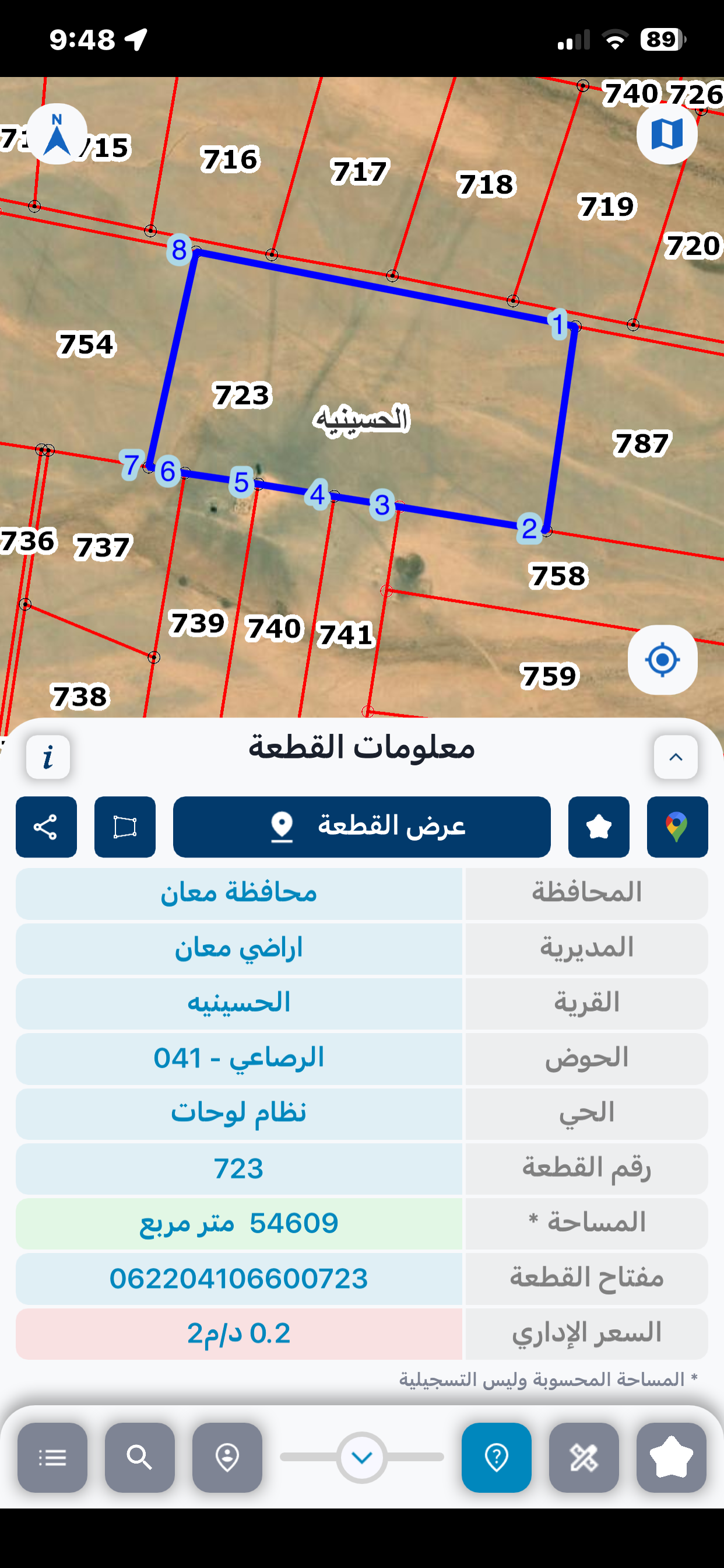
Task: Add parcel 723 to favorites
Action: [598, 827]
